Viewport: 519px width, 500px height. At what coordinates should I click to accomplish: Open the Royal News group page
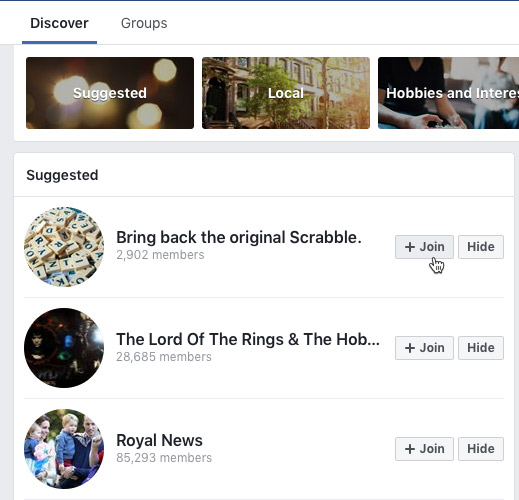159,440
